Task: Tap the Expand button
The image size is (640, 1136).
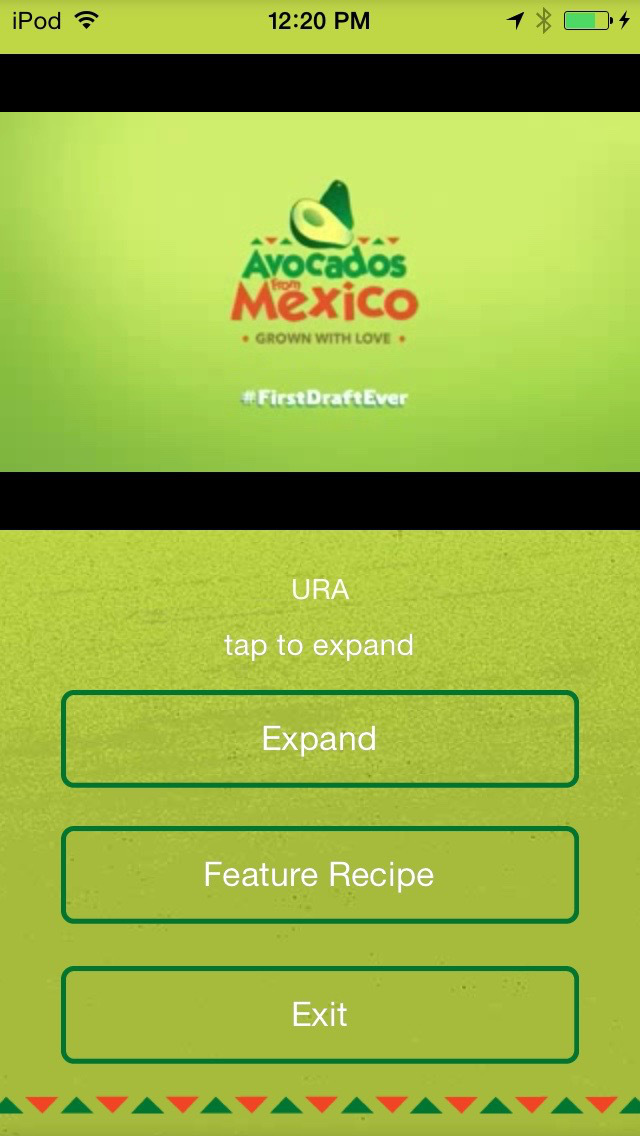Action: [x=320, y=739]
